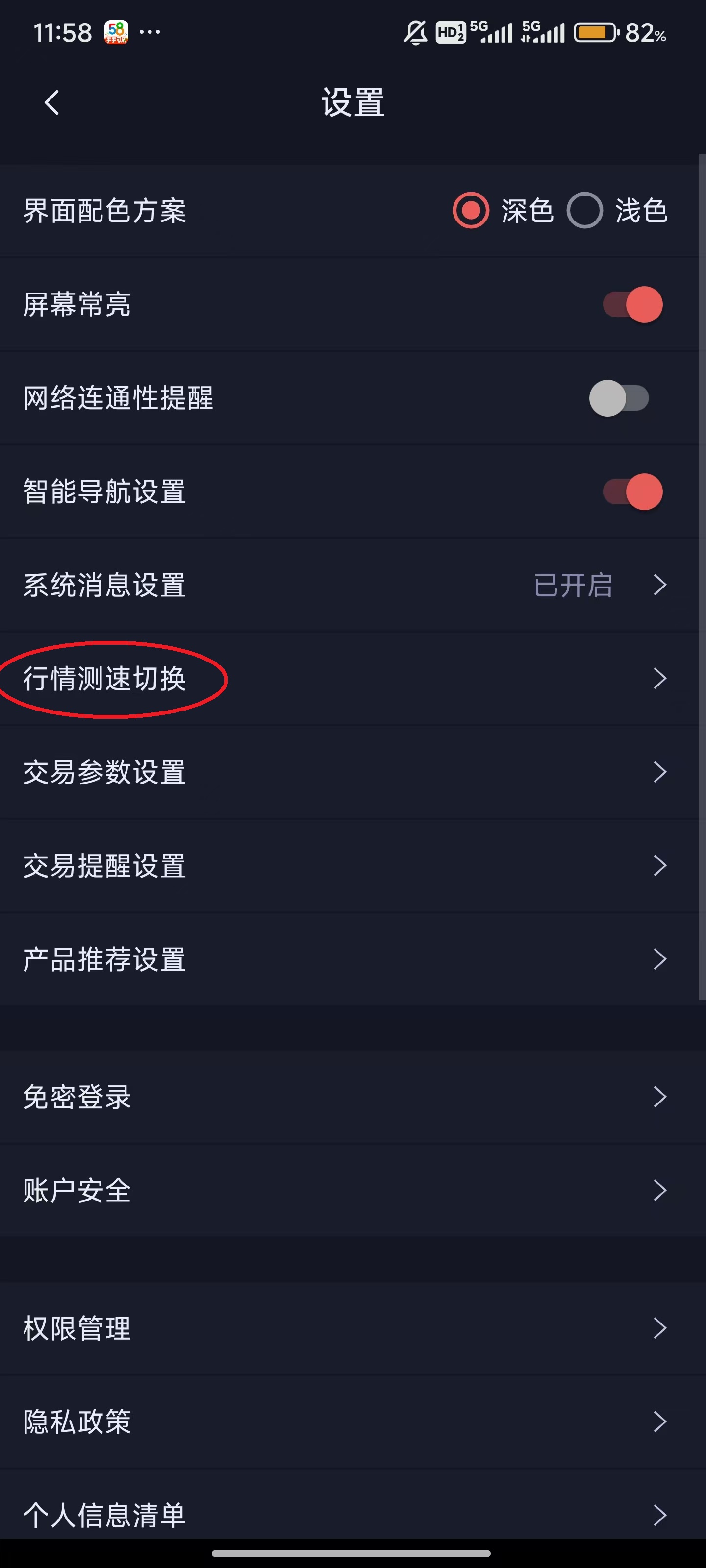Go back using the top-left arrow

[52, 102]
